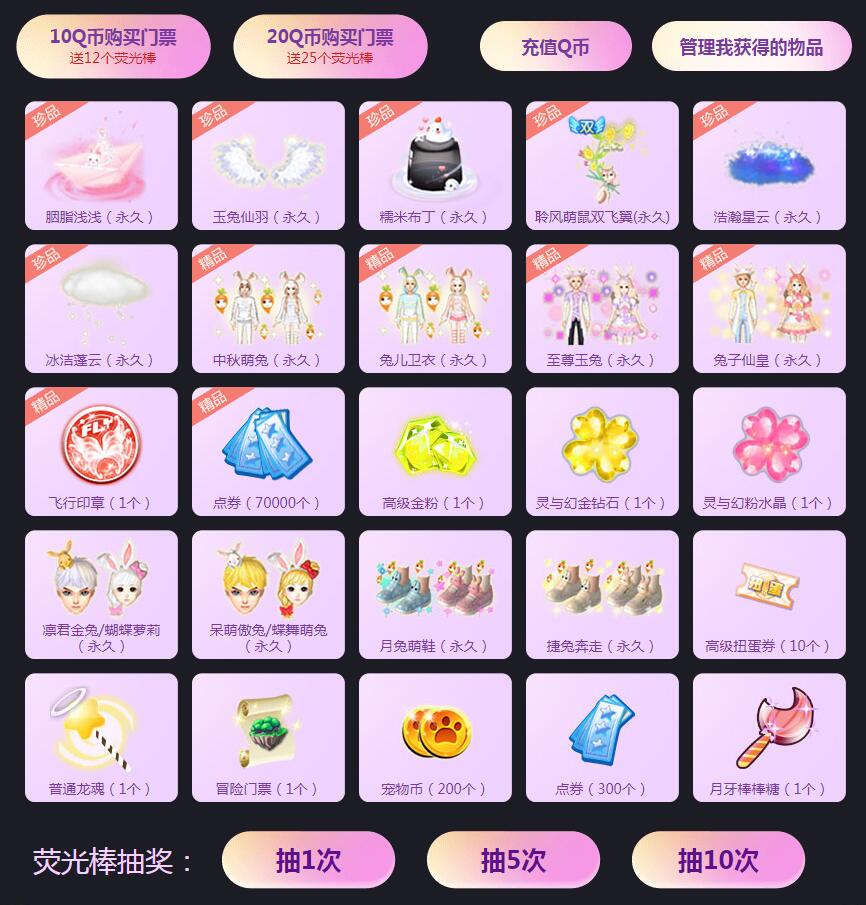866x905 pixels.
Task: Select 抽5次 for five draws
Action: 513,859
